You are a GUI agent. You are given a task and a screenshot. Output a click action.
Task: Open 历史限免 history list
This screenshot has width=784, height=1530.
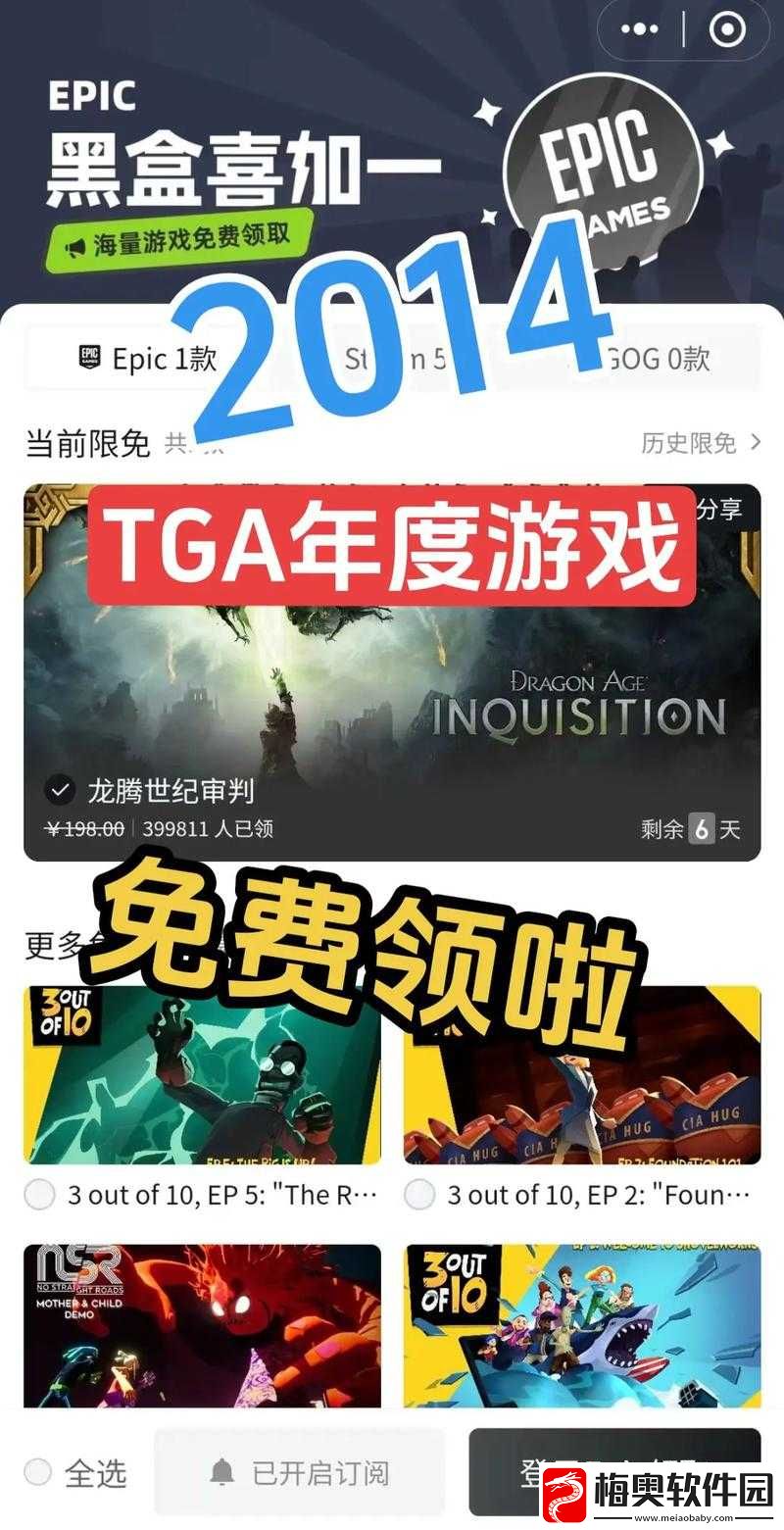[x=700, y=443]
